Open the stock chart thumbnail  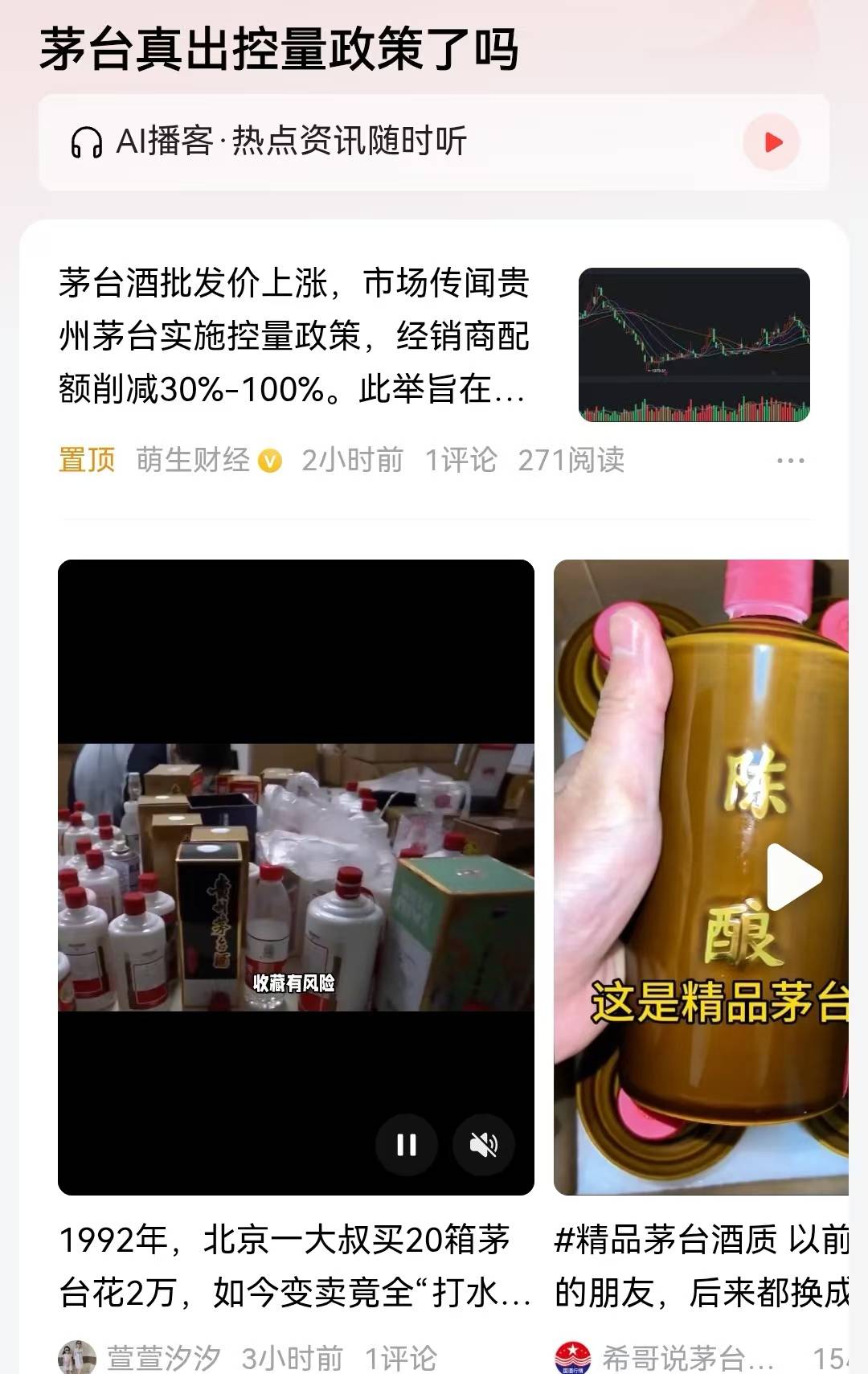point(694,345)
